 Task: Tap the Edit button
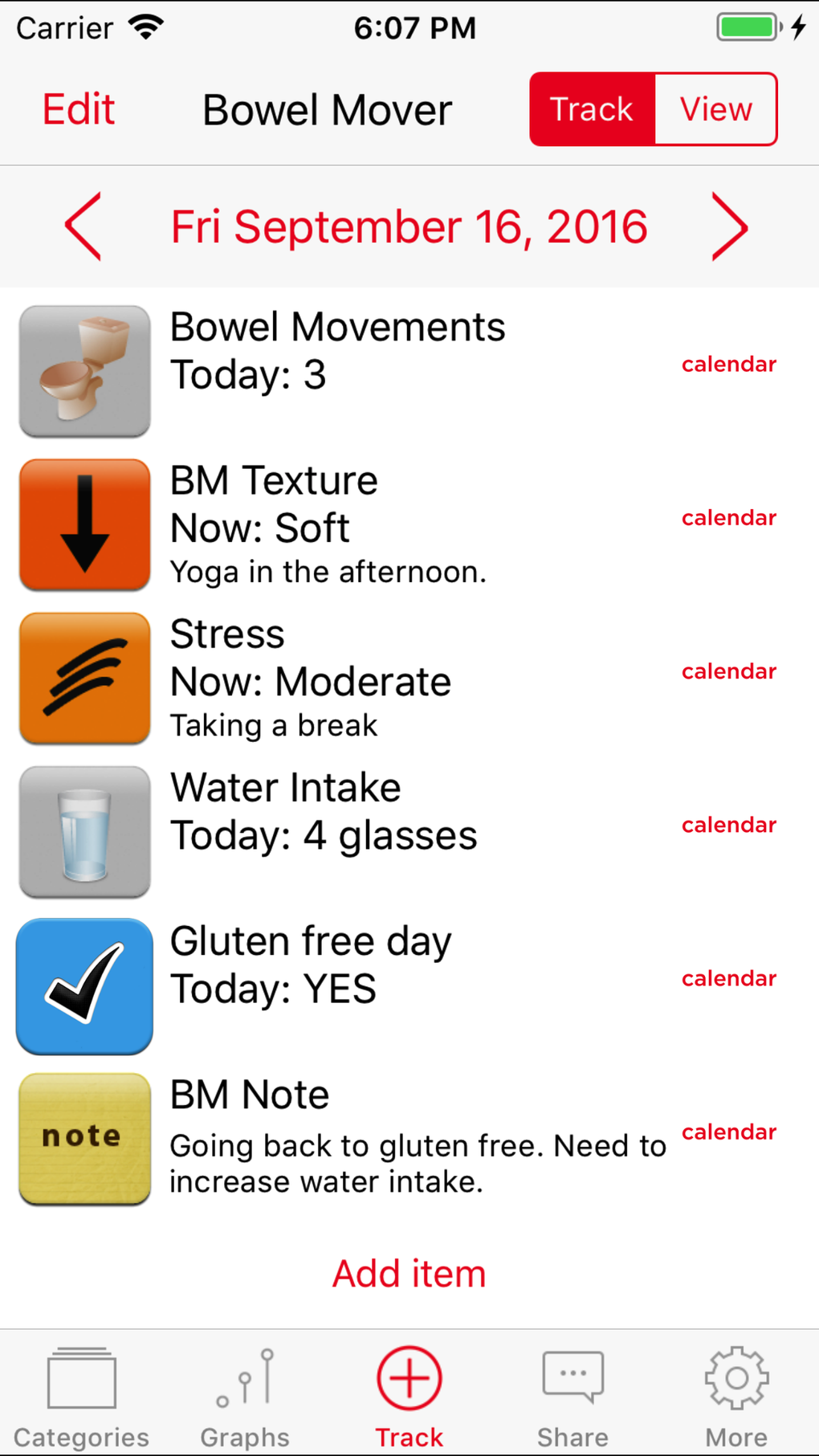tap(77, 108)
